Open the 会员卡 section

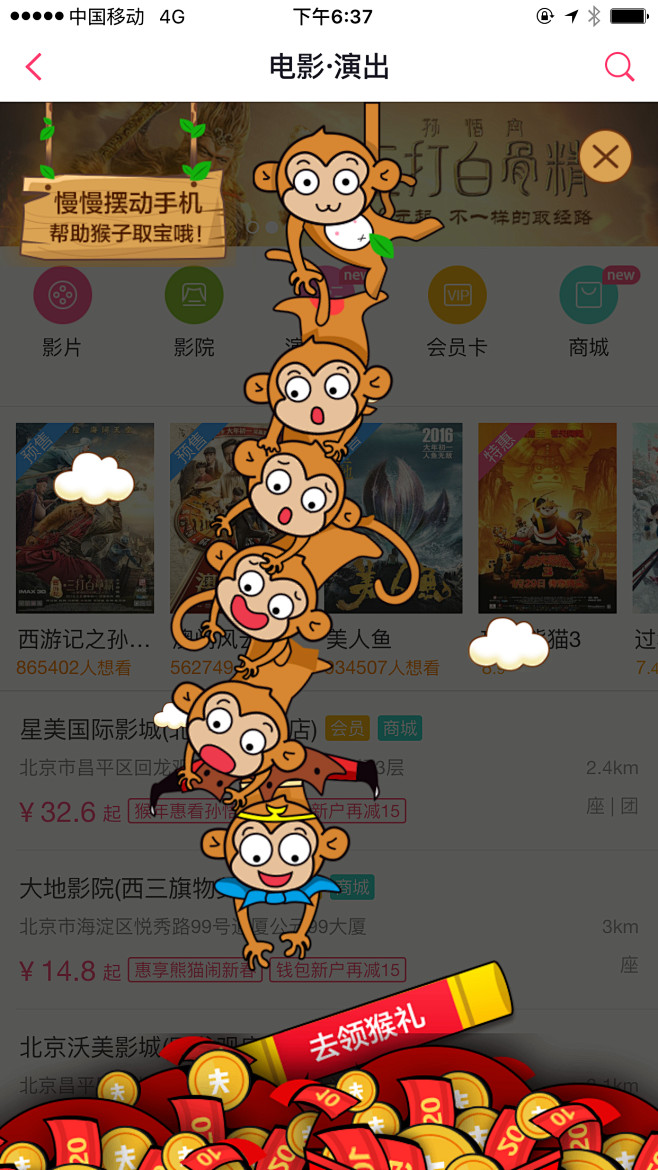click(457, 312)
